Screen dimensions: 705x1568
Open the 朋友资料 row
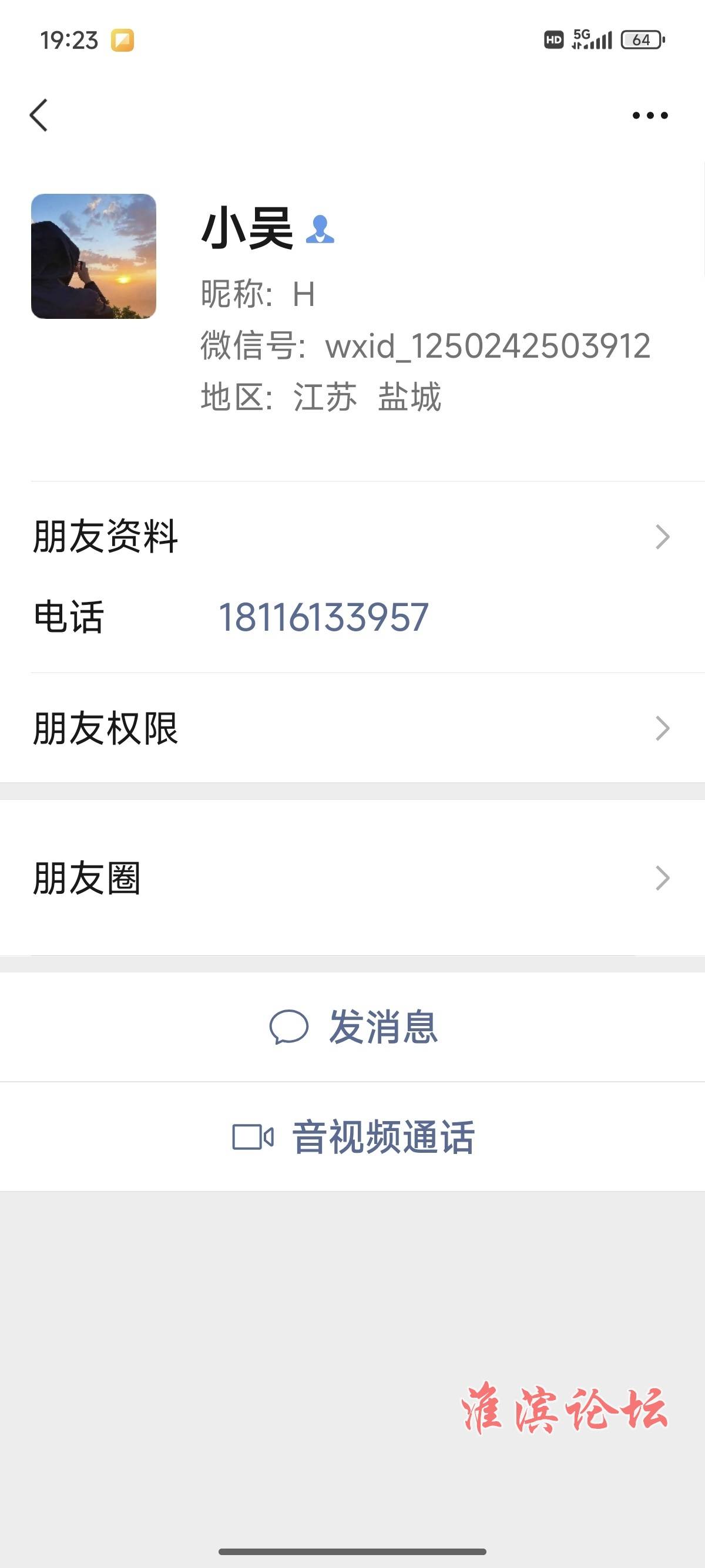pyautogui.click(x=352, y=536)
